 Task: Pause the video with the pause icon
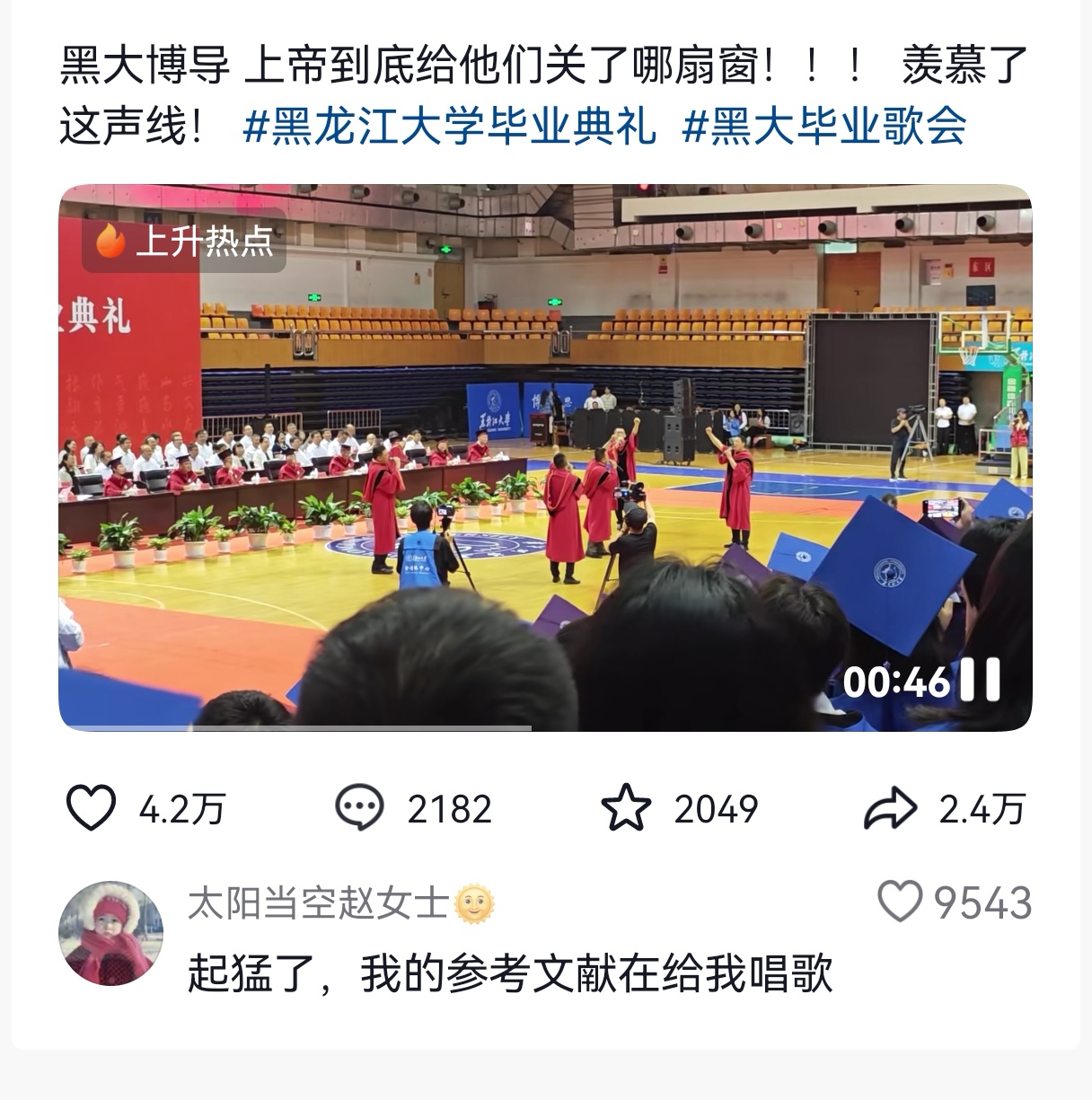tap(980, 681)
